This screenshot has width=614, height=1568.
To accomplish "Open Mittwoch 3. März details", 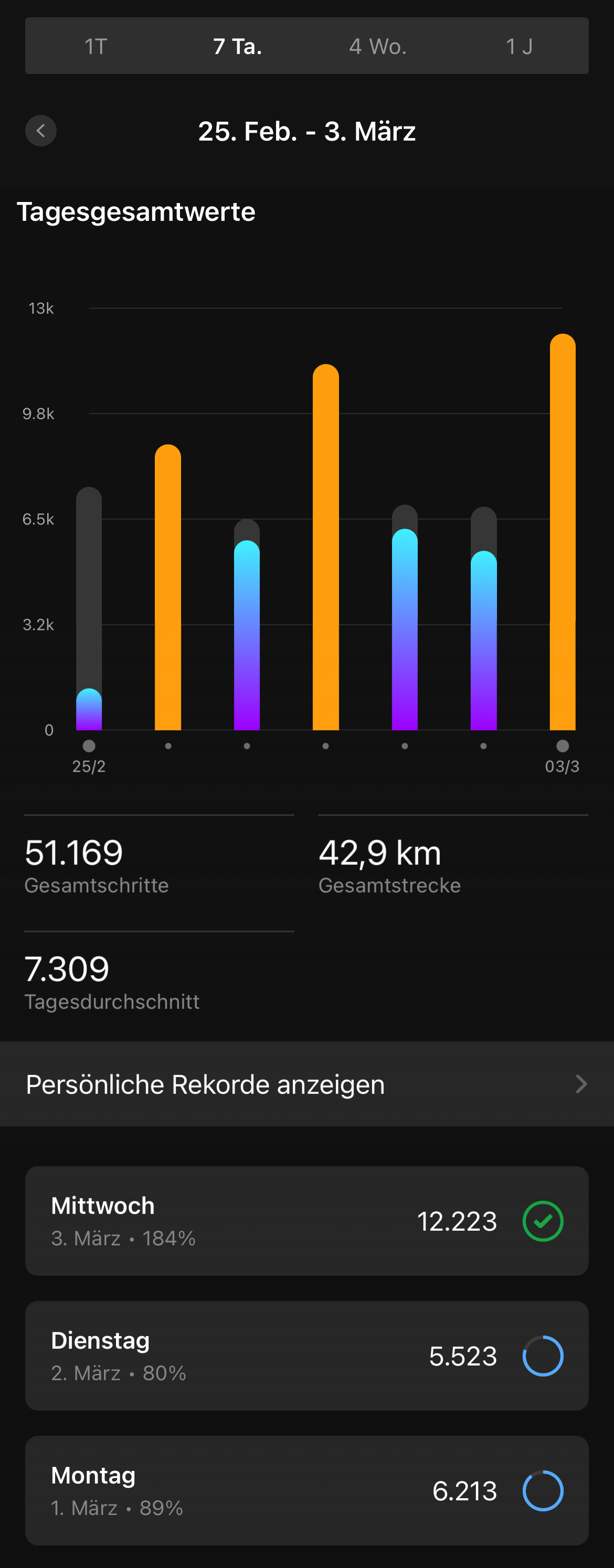I will click(307, 1221).
